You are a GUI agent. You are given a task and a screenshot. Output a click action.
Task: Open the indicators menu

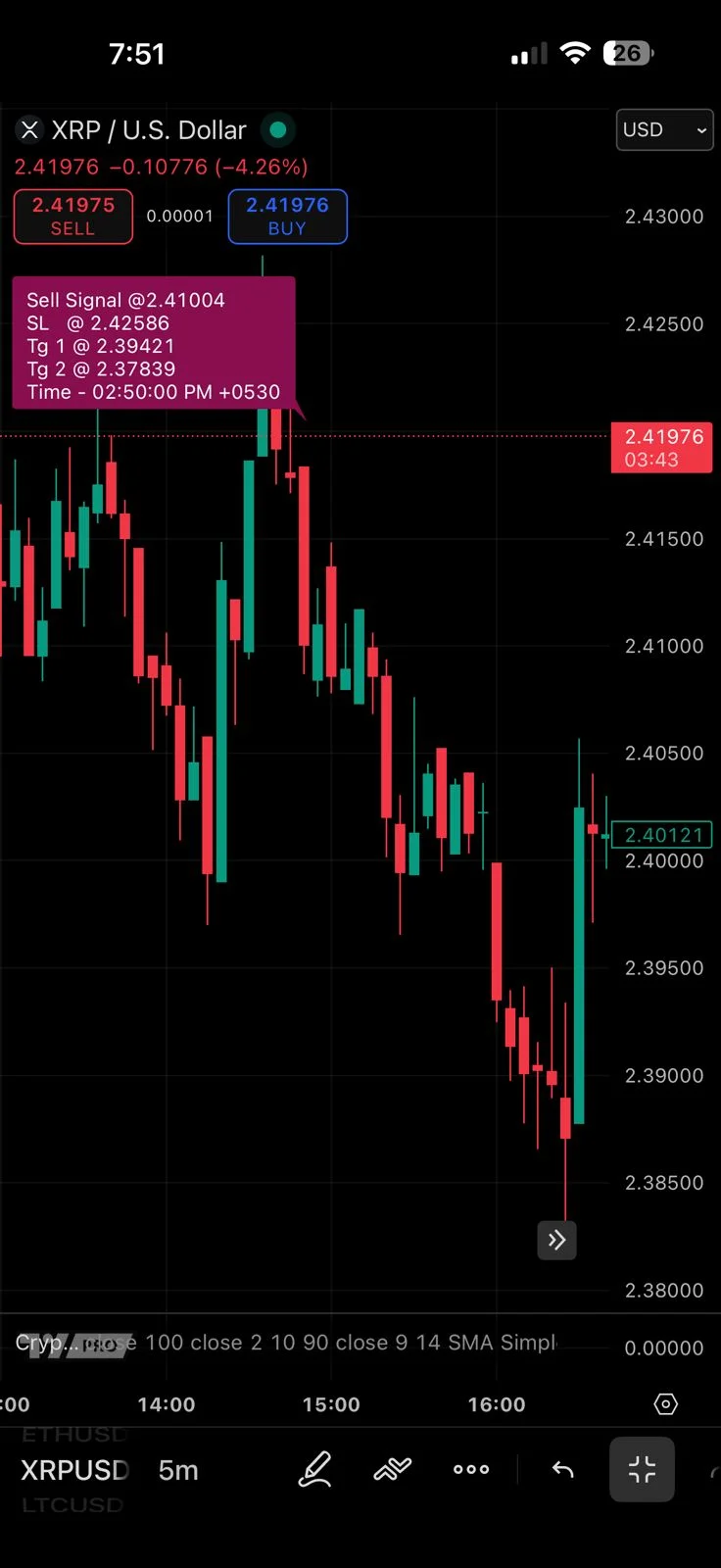pos(392,1469)
